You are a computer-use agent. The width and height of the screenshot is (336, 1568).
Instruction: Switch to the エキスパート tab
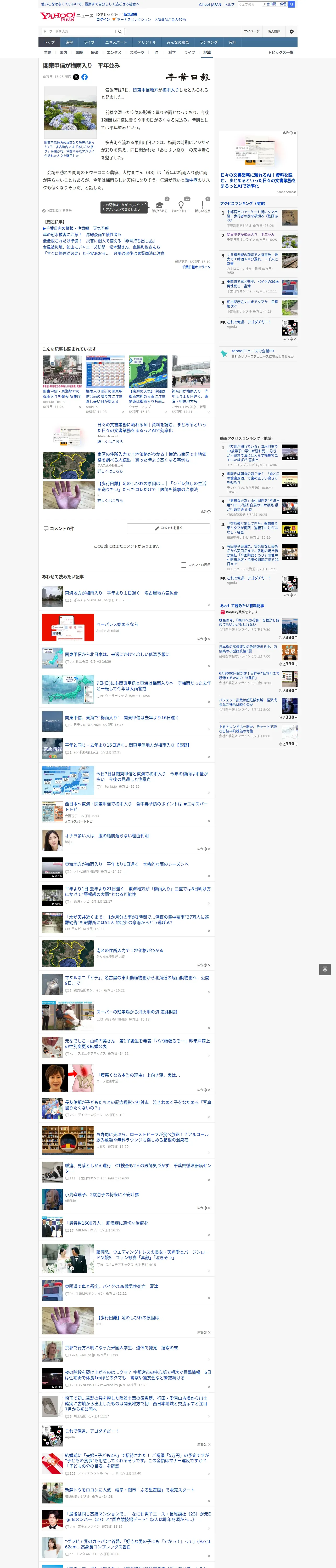(116, 43)
